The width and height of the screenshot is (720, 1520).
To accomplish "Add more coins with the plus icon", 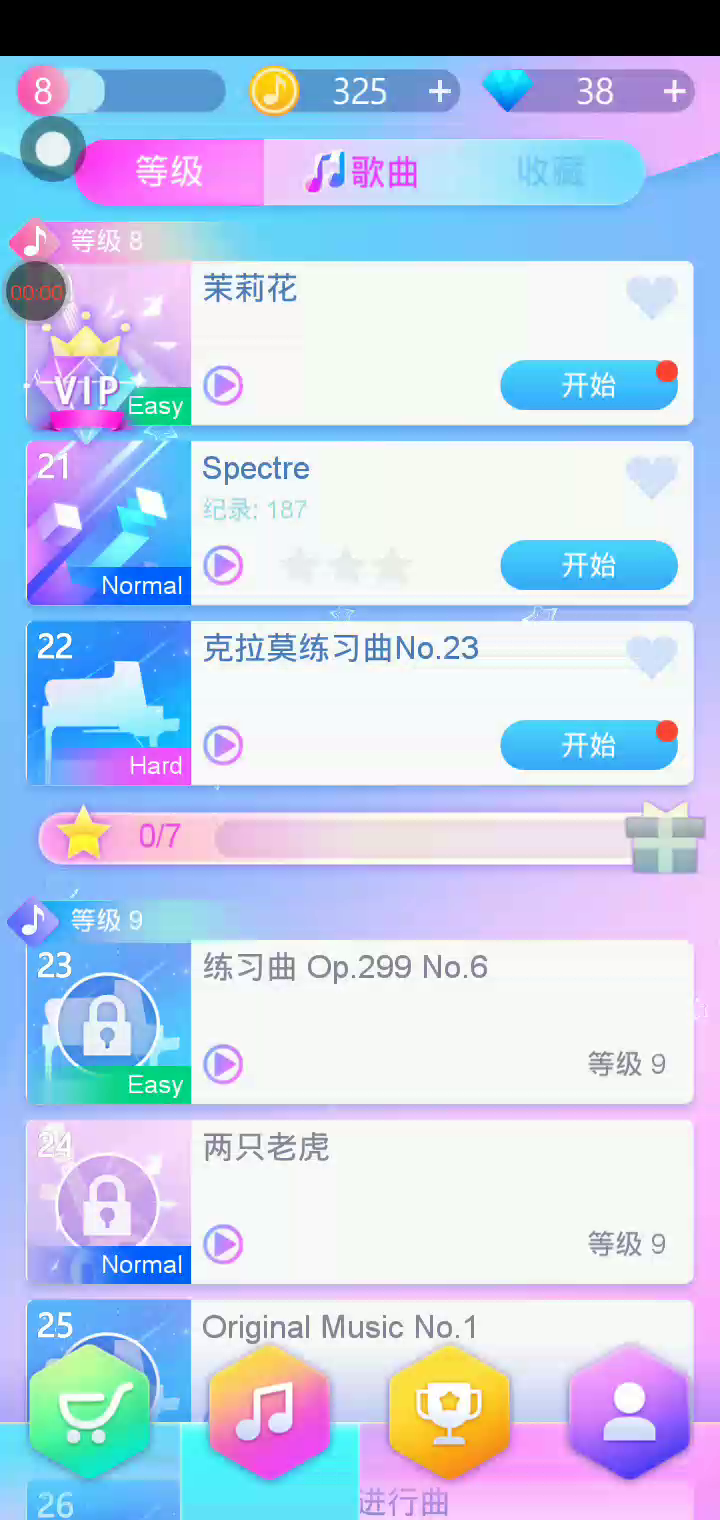I will [x=439, y=92].
